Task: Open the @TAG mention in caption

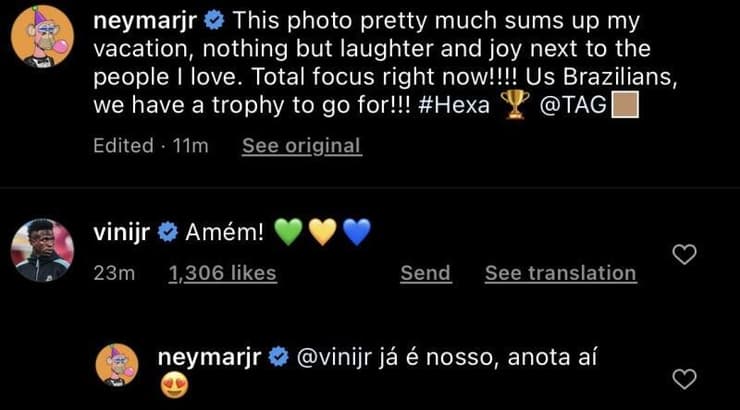Action: 574,105
